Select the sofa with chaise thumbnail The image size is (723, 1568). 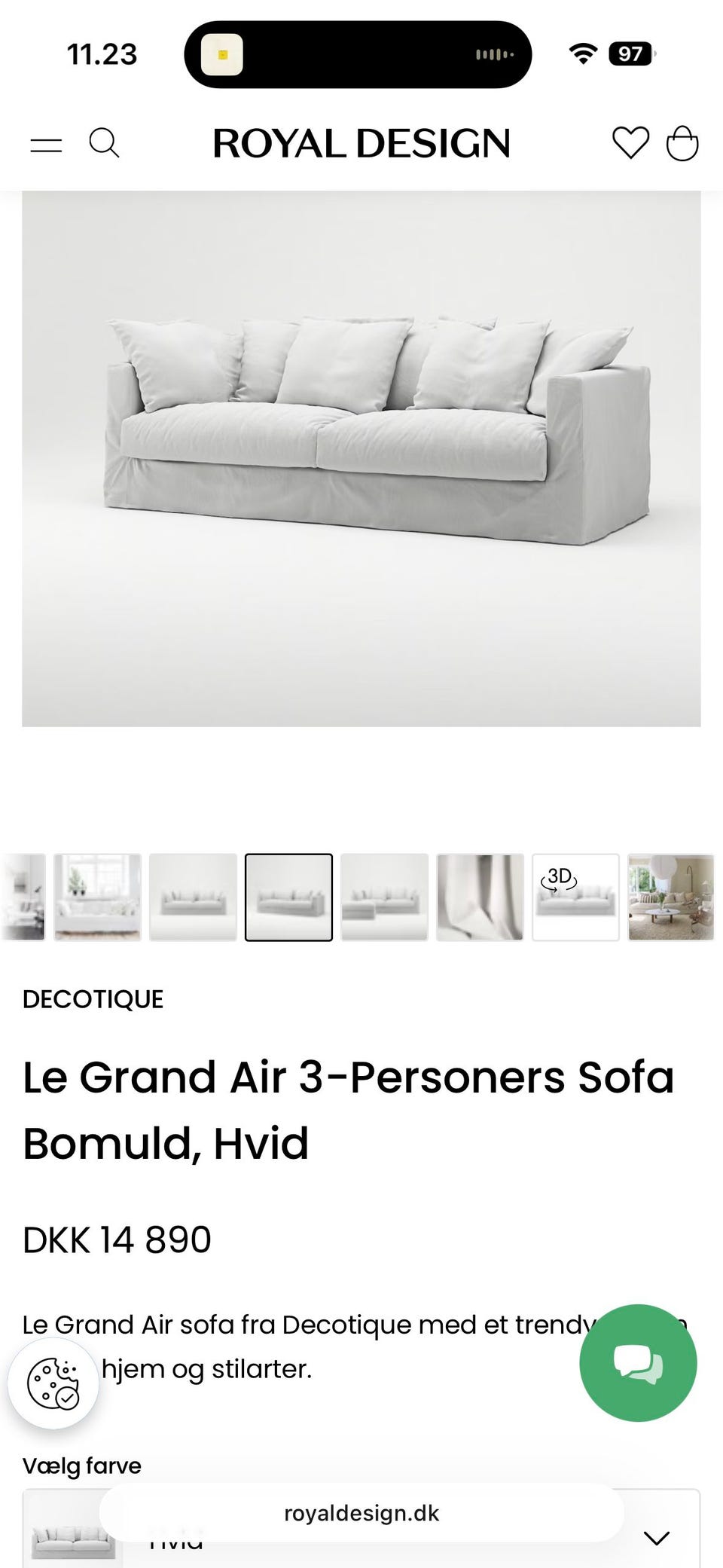384,897
